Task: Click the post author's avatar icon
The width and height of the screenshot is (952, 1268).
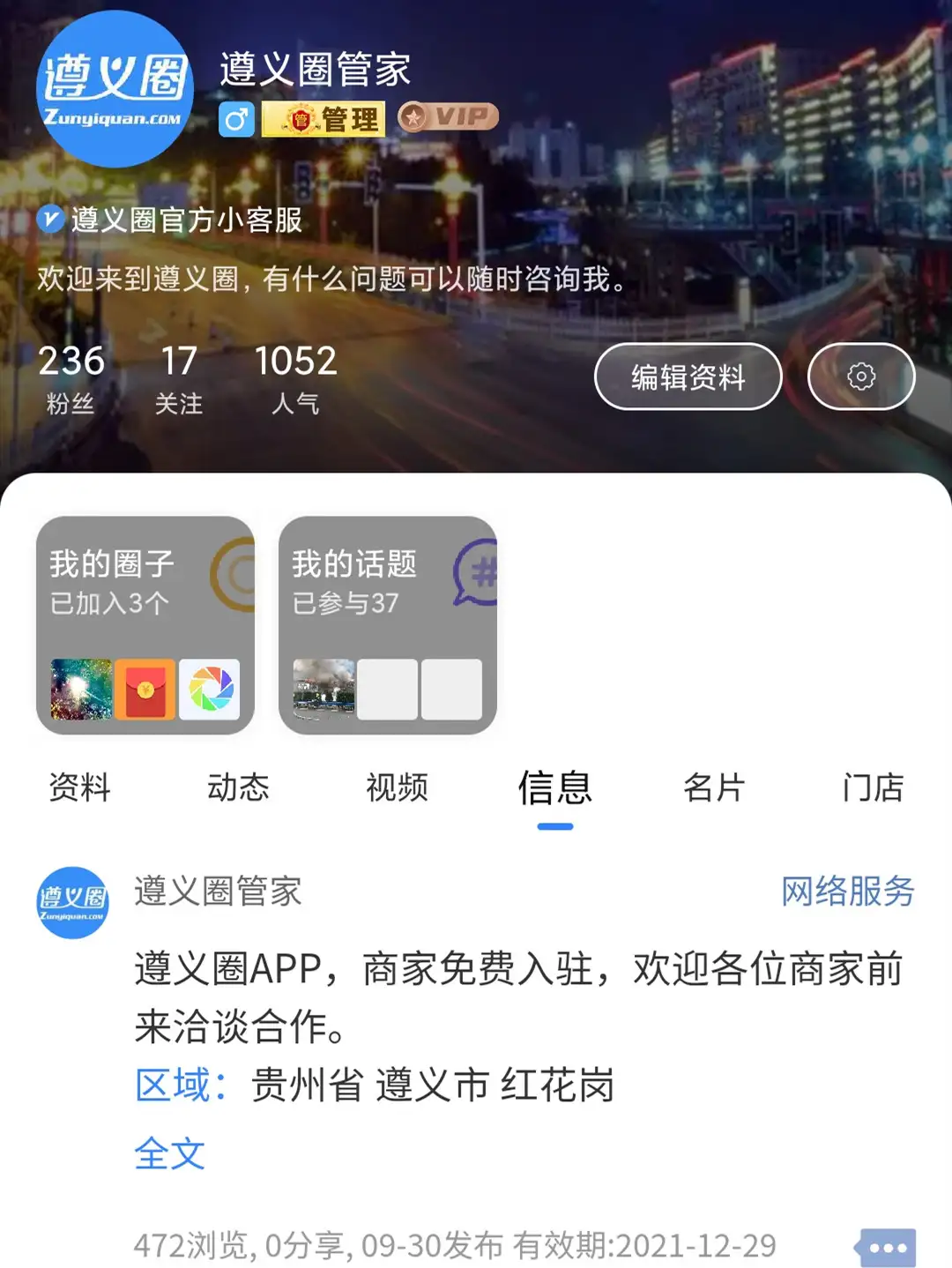Action: click(x=74, y=899)
